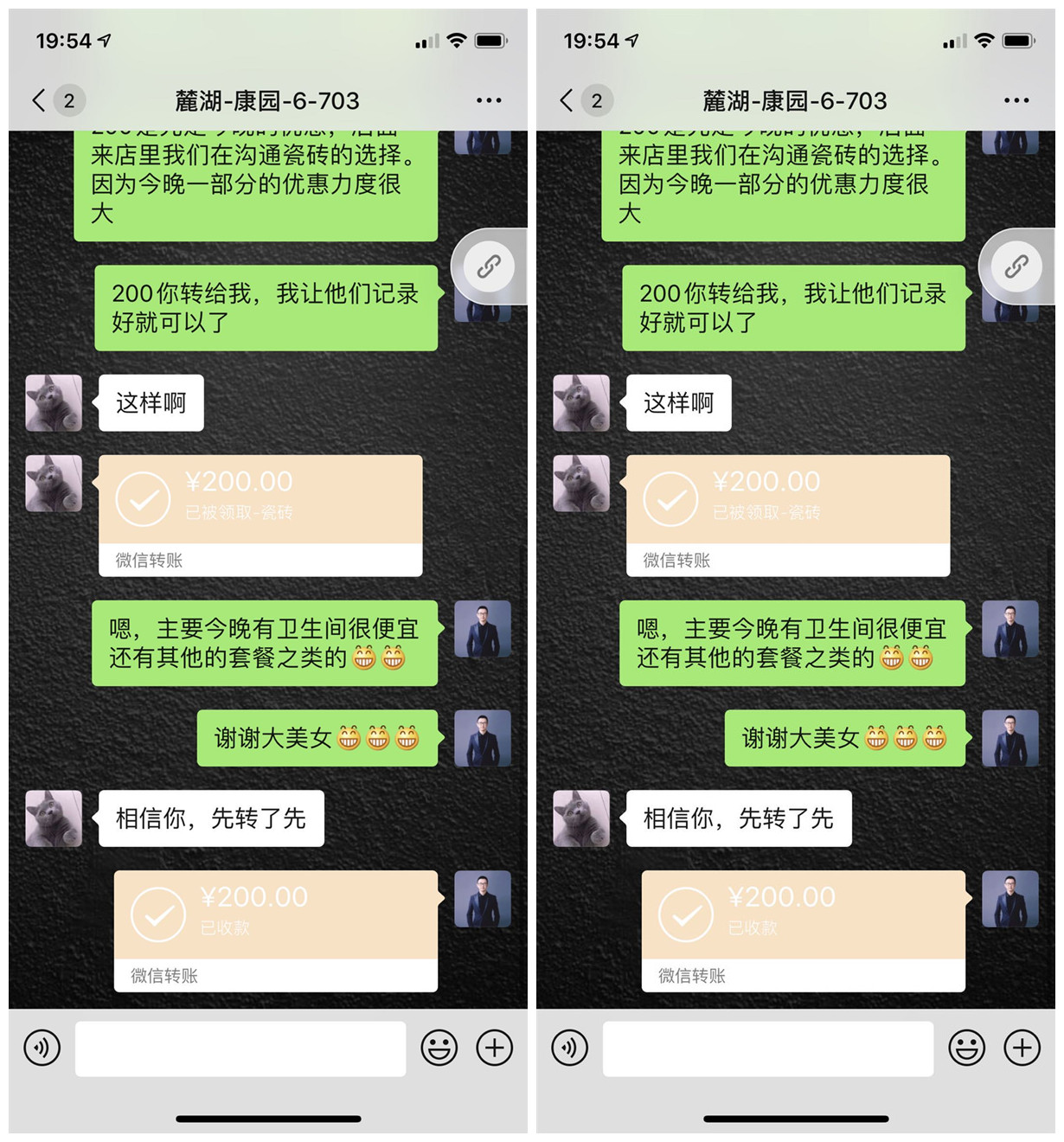Tap the back arrow to leave the chat

[x=36, y=100]
